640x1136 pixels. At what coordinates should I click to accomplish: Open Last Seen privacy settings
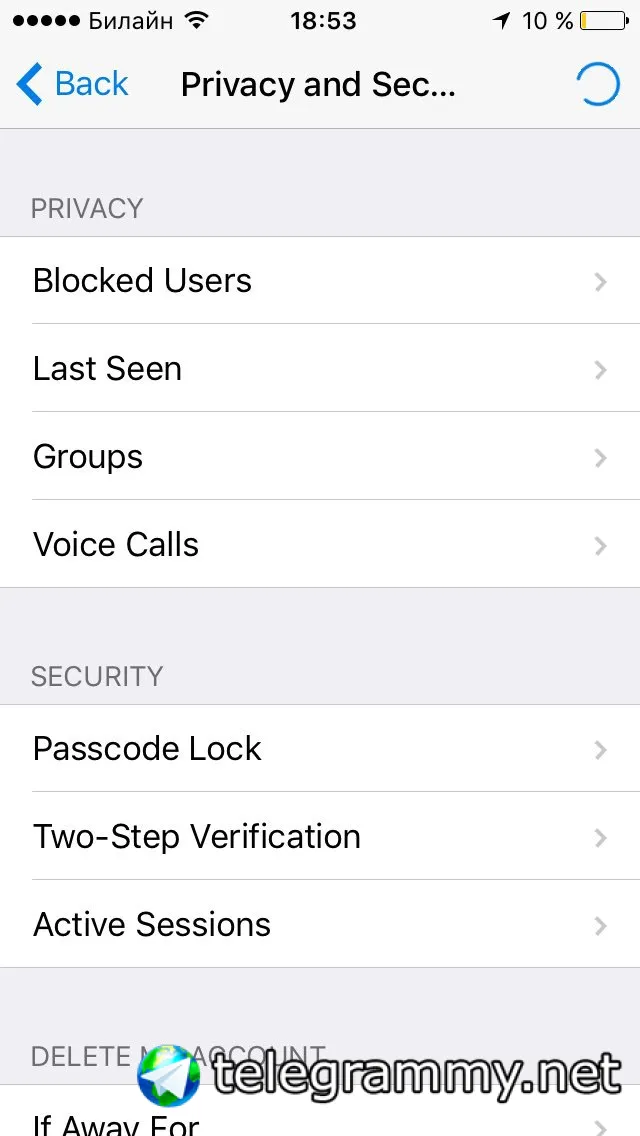(108, 369)
